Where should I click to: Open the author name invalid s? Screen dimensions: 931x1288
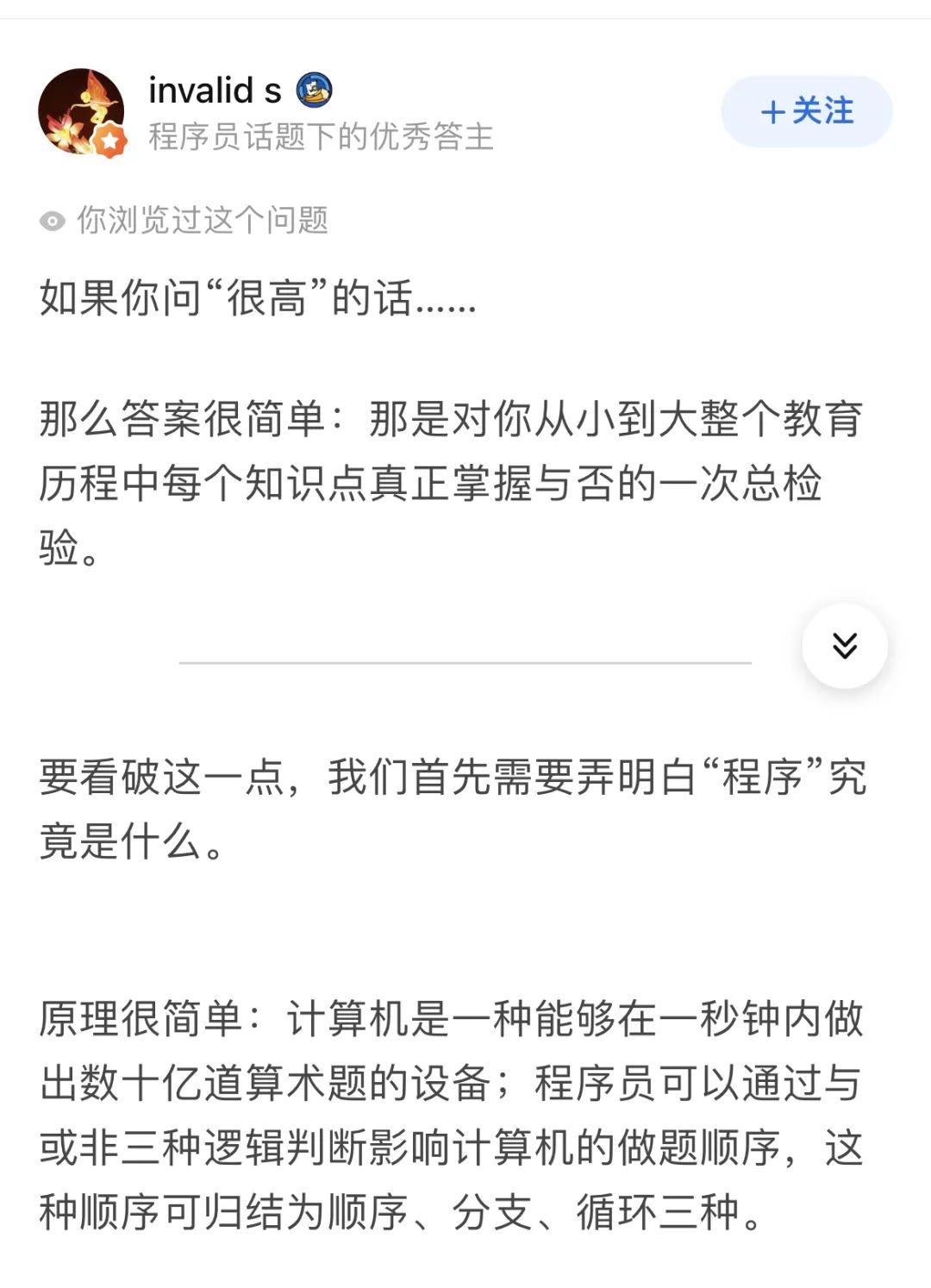click(x=216, y=90)
